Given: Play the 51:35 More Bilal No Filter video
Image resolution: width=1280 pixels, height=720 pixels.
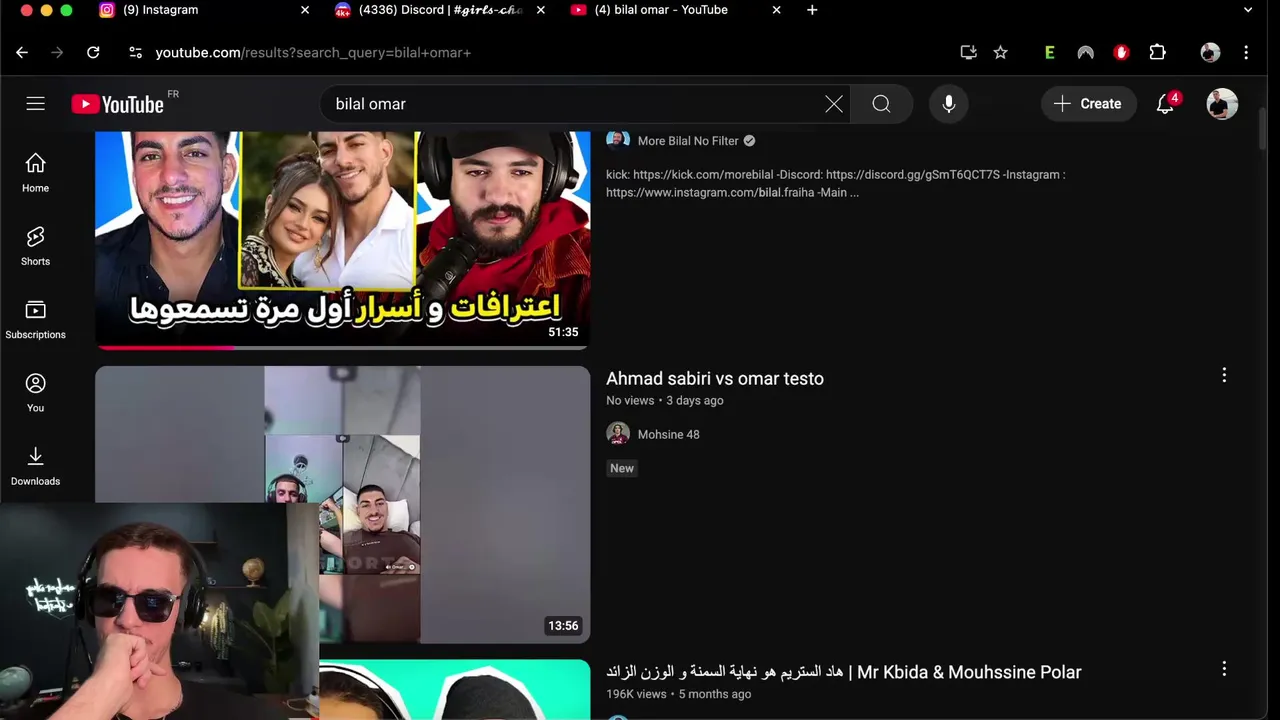Looking at the screenshot, I should [342, 240].
